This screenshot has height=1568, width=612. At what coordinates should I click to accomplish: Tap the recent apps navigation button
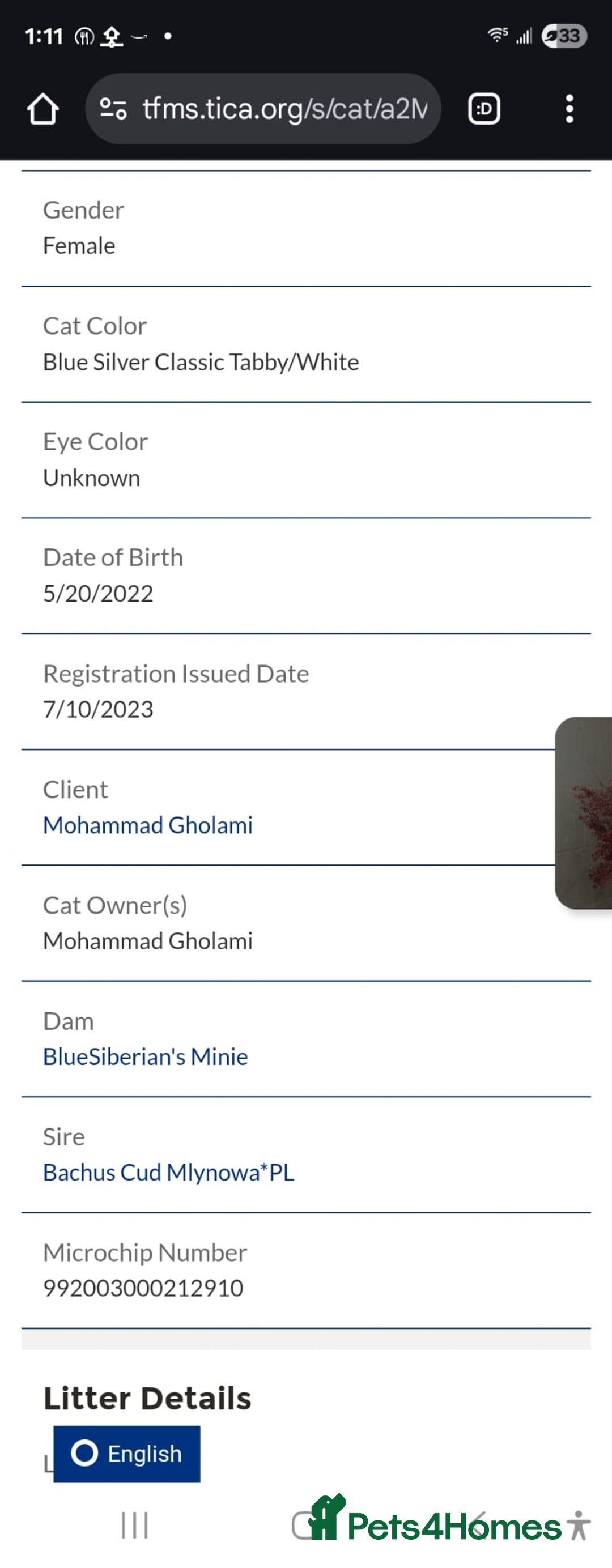[134, 1526]
